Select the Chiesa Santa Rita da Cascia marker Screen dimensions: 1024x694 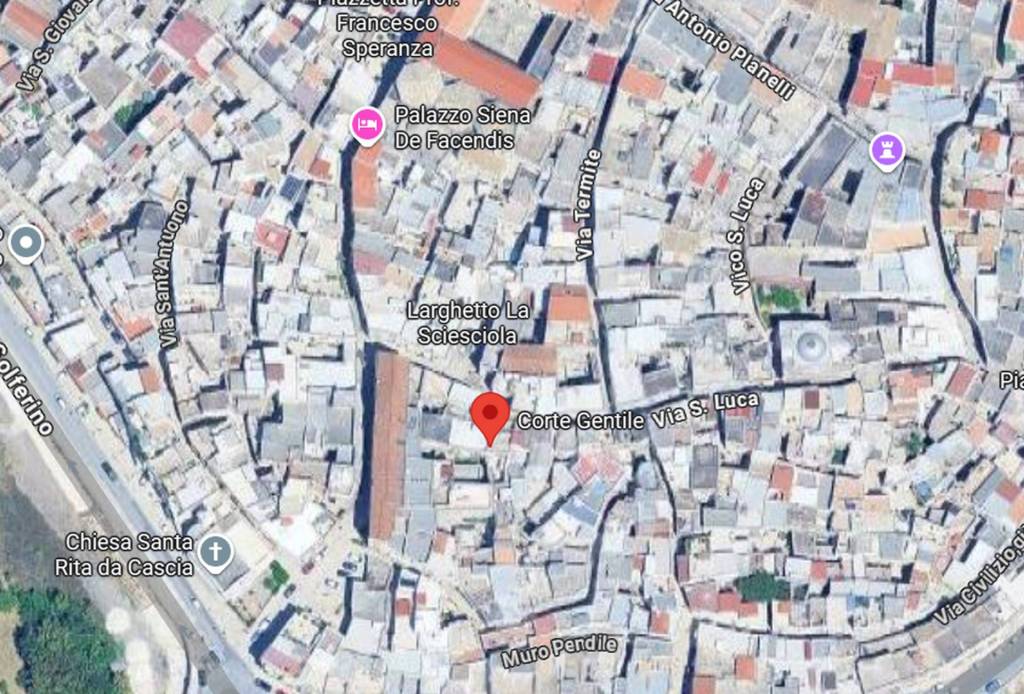point(214,551)
